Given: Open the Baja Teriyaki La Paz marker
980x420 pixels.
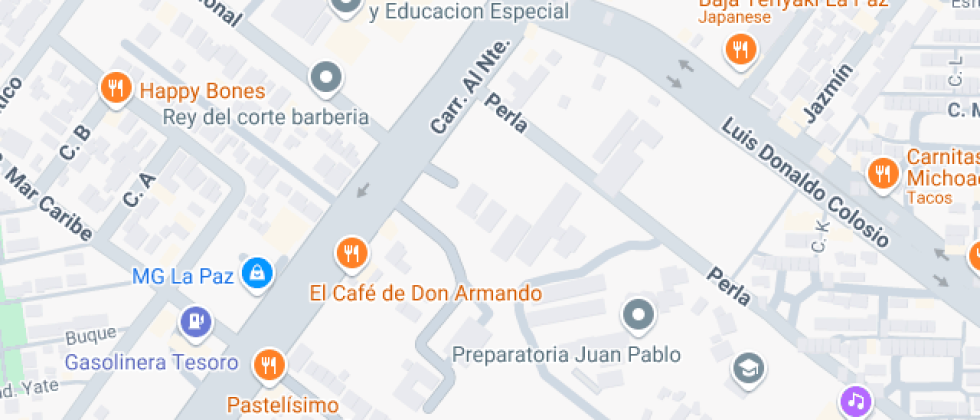Looking at the screenshot, I should click(x=740, y=48).
